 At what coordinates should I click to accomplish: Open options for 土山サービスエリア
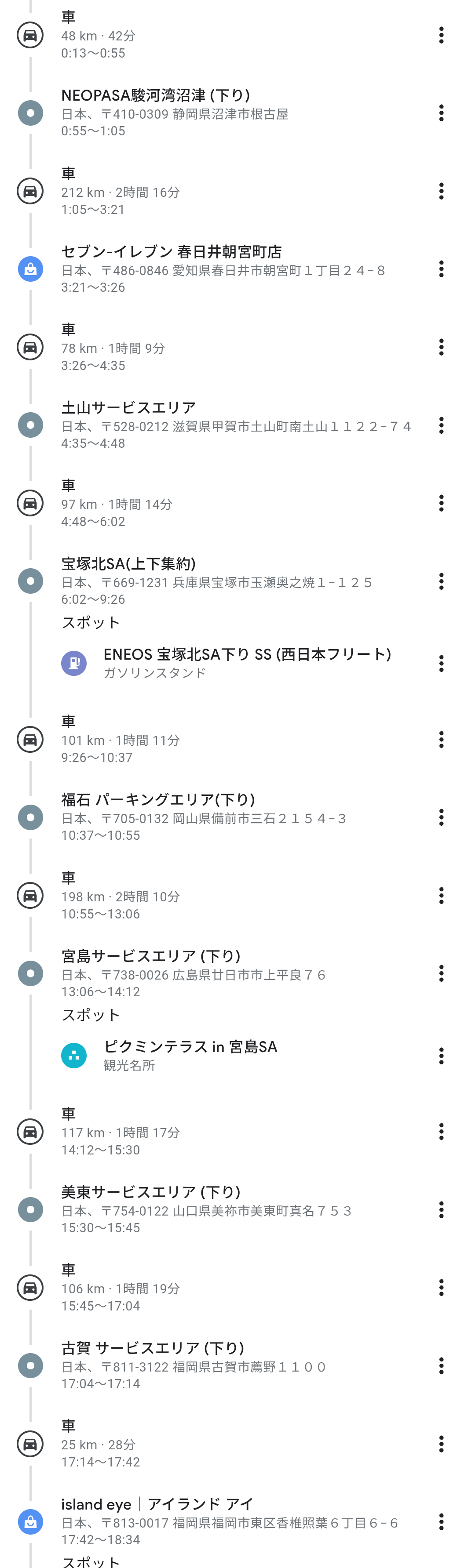point(441,425)
